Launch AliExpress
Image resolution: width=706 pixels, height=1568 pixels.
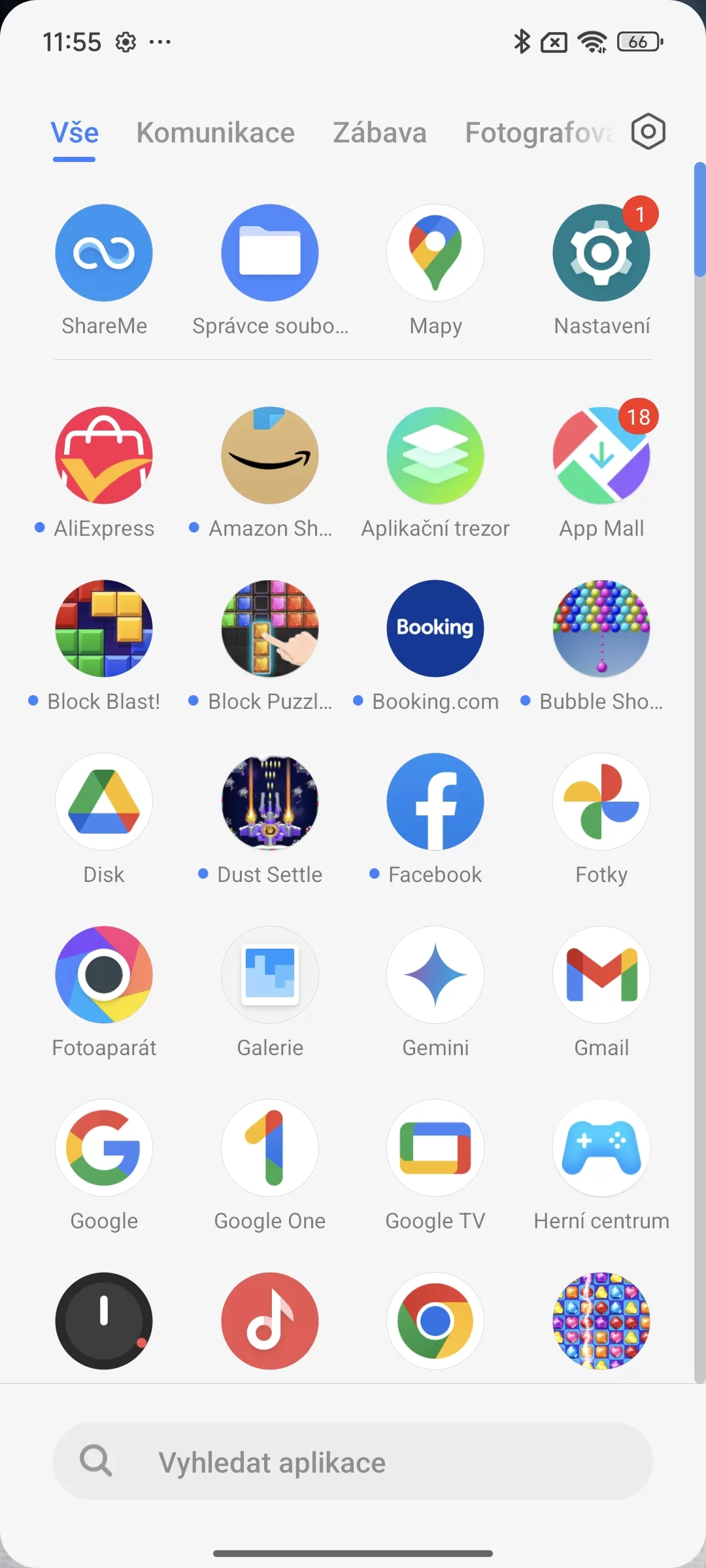(104, 455)
